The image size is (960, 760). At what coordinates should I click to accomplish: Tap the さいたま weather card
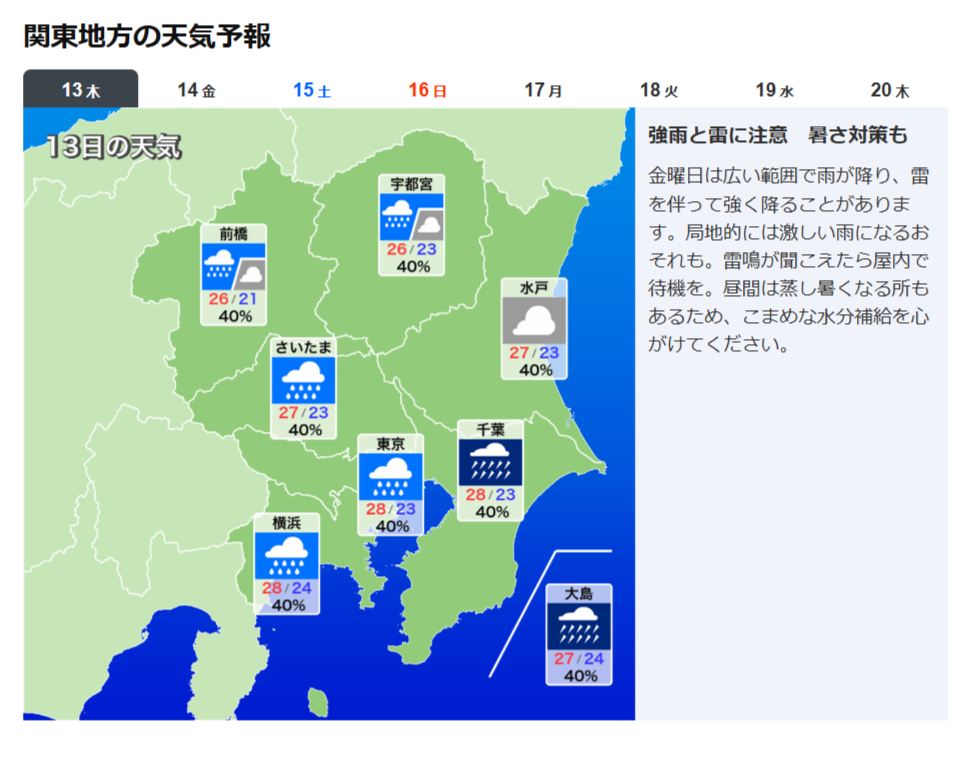(x=304, y=388)
